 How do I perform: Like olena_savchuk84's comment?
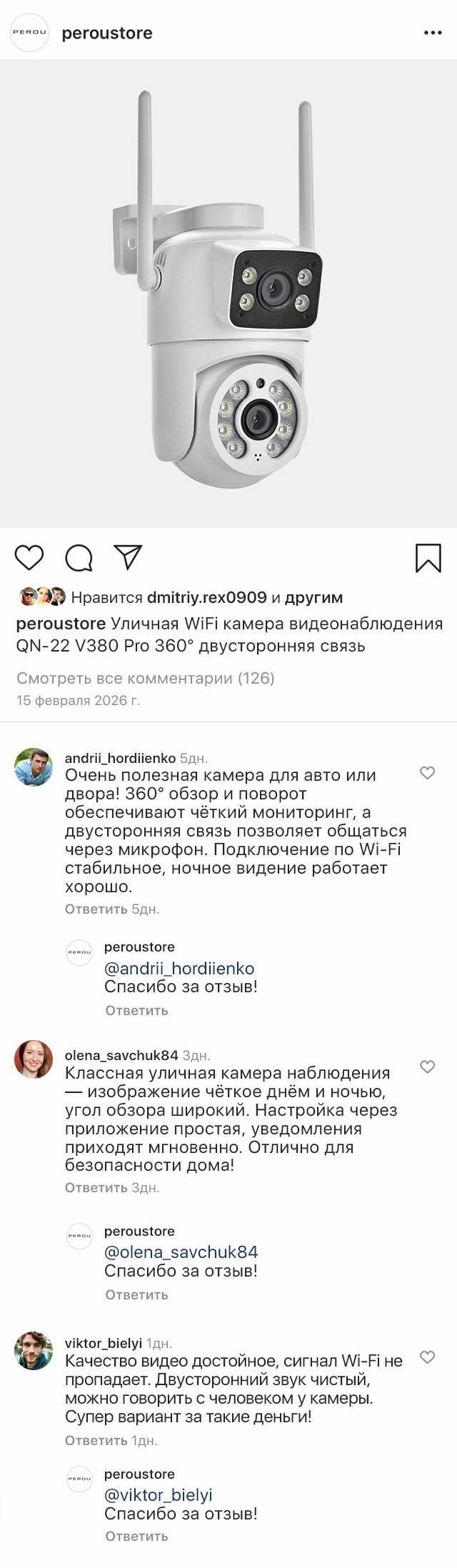point(427,1067)
